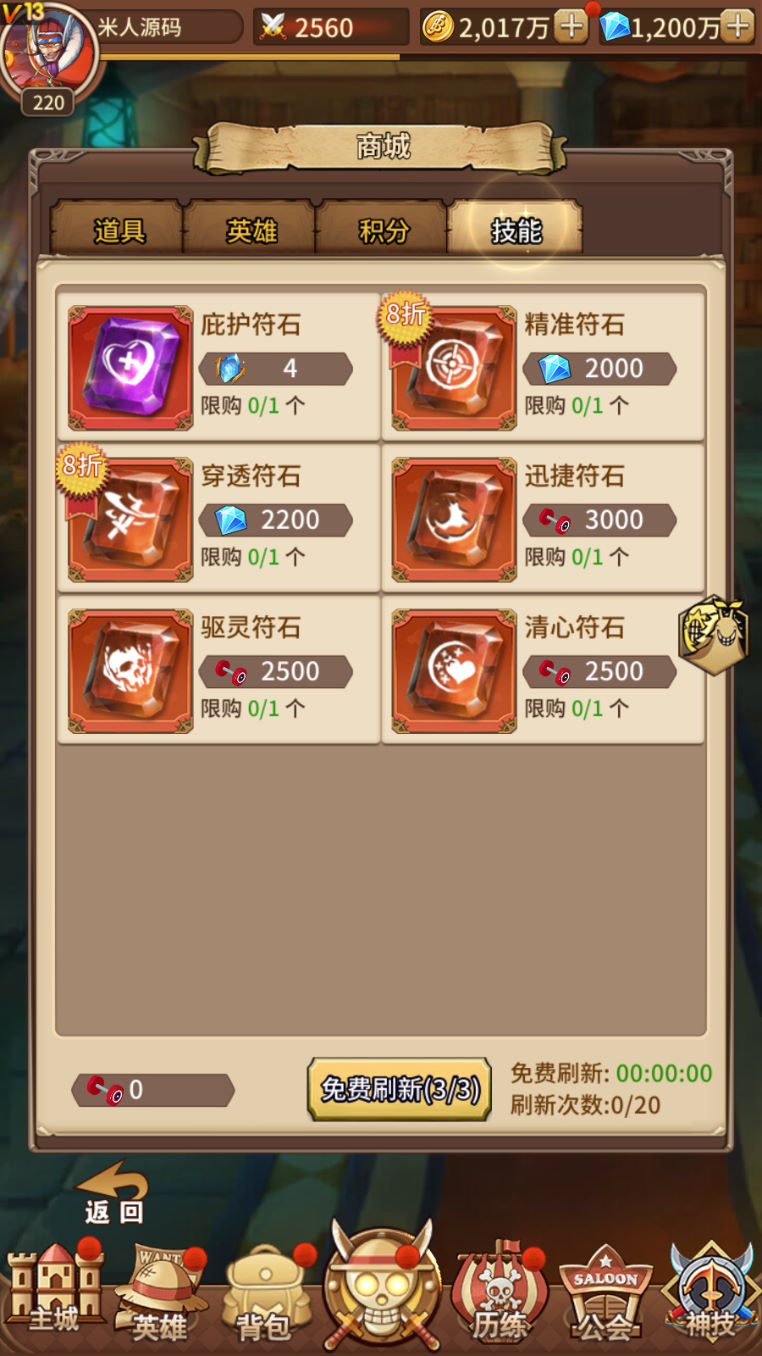Add more blue diamonds
Screen dimensions: 762x1356
coord(737,27)
